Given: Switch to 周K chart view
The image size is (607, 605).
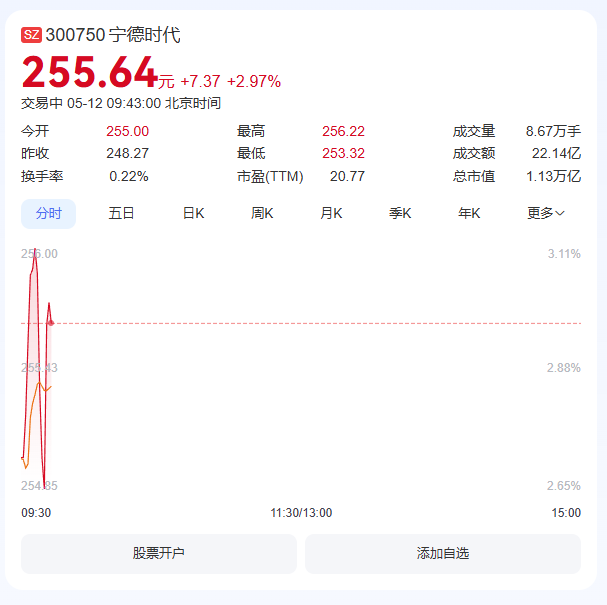Looking at the screenshot, I should 262,213.
